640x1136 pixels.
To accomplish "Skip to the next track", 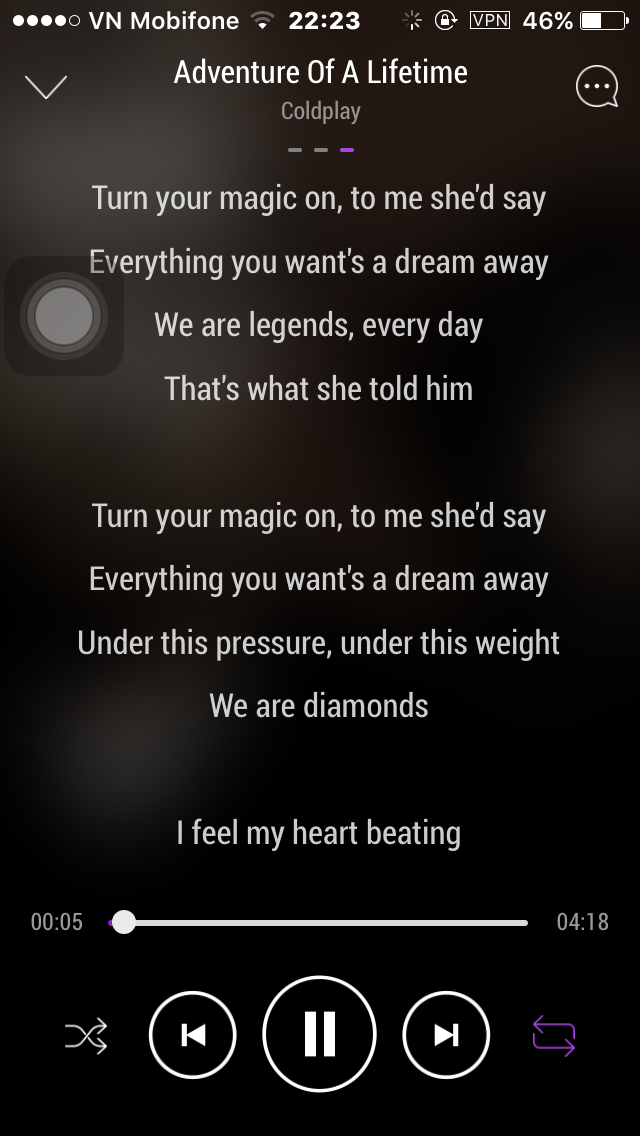I will point(446,1035).
